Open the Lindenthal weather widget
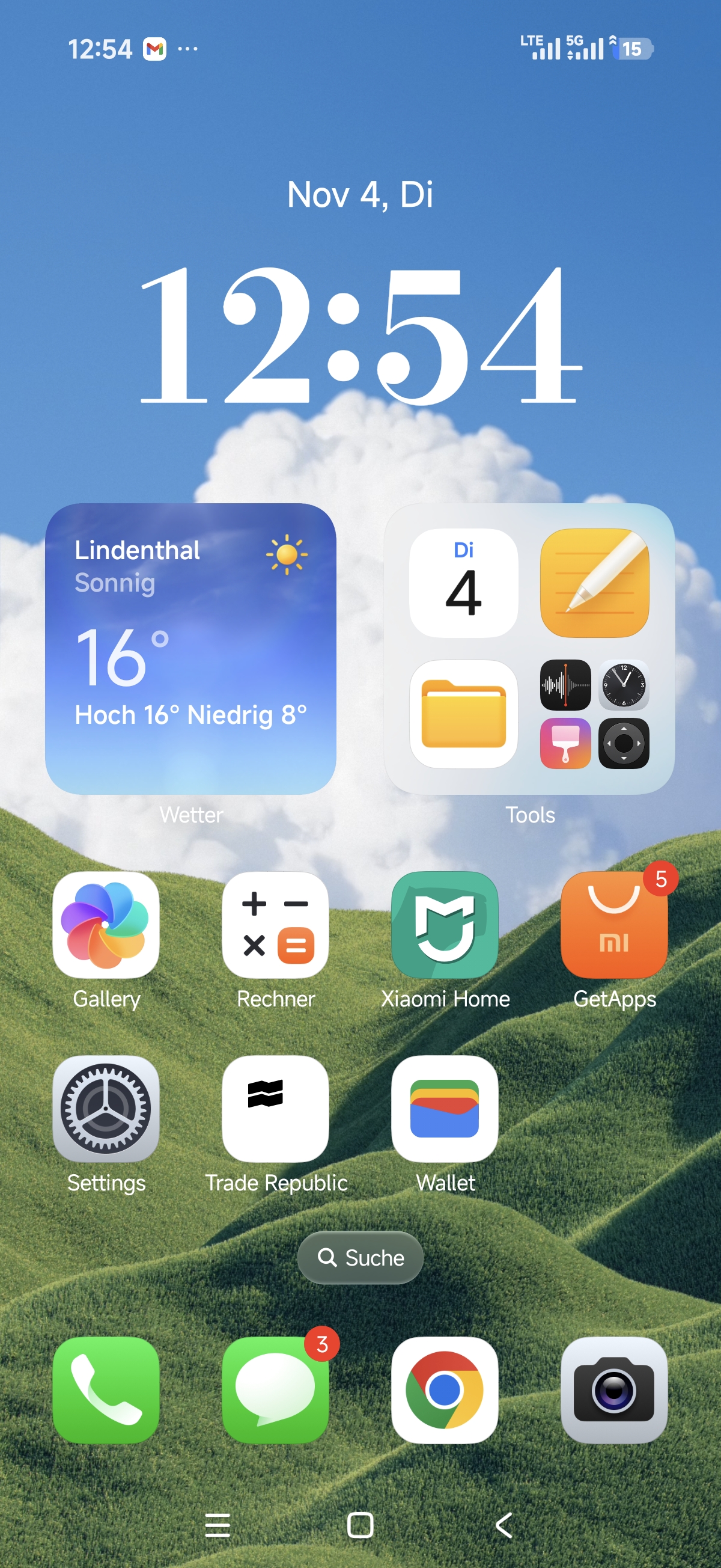The image size is (721, 1568). point(190,648)
